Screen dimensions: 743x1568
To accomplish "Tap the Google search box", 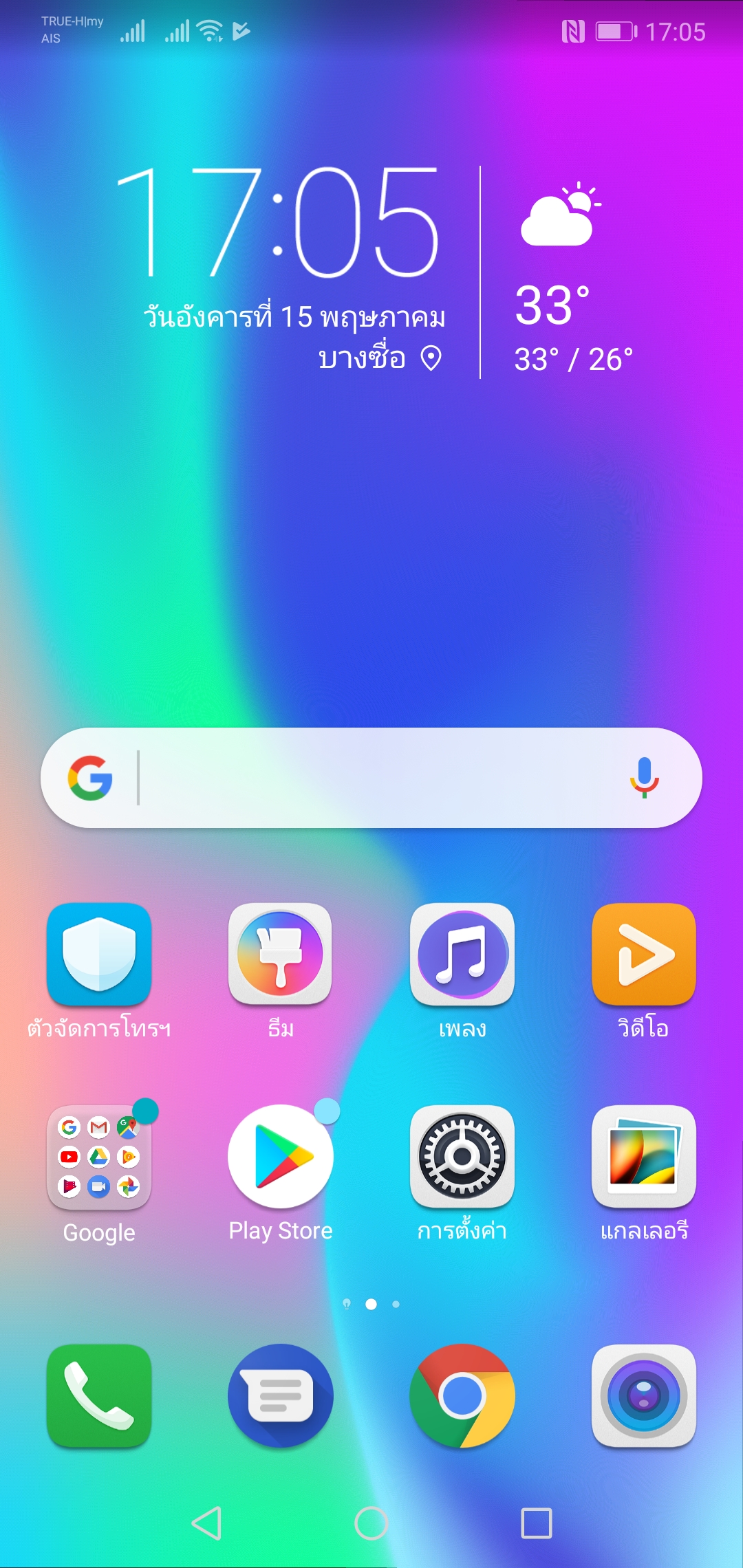I will pos(371,778).
